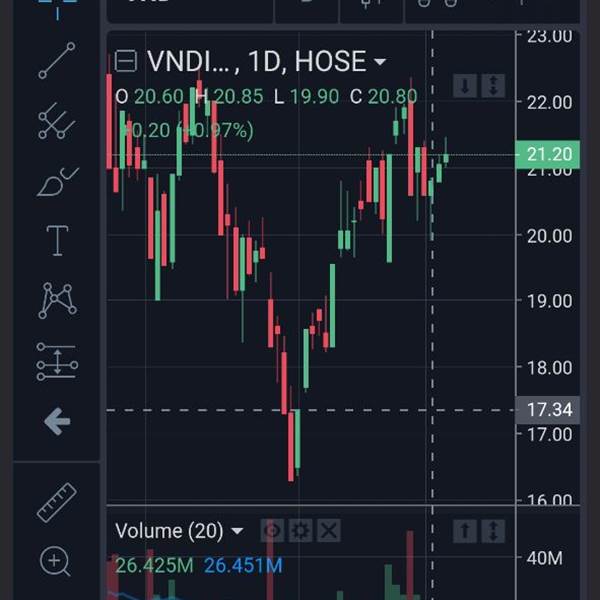Move the price pane down
Image resolution: width=600 pixels, height=600 pixels.
click(x=464, y=86)
